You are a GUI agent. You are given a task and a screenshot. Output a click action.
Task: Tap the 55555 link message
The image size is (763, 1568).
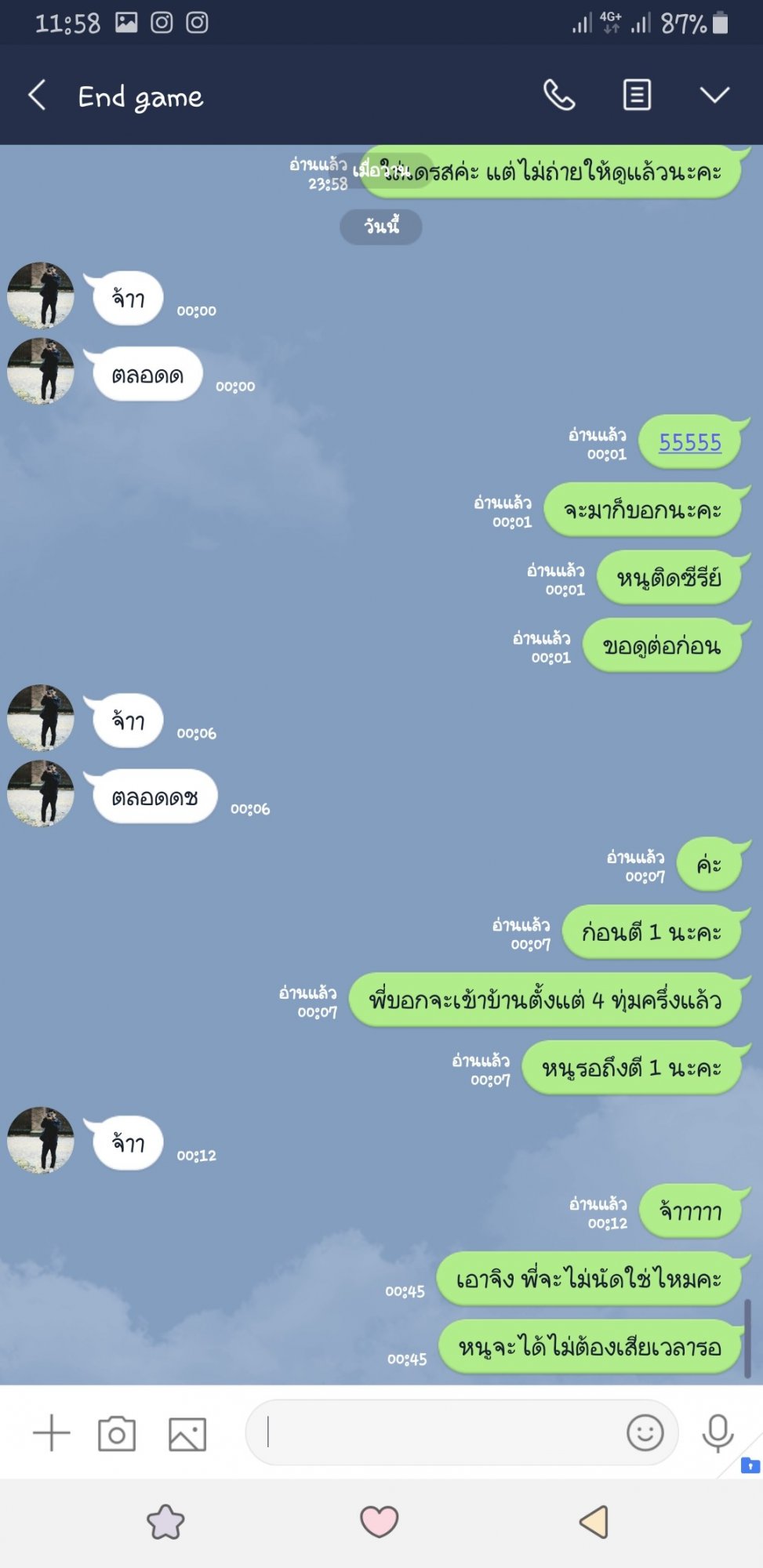[x=690, y=442]
